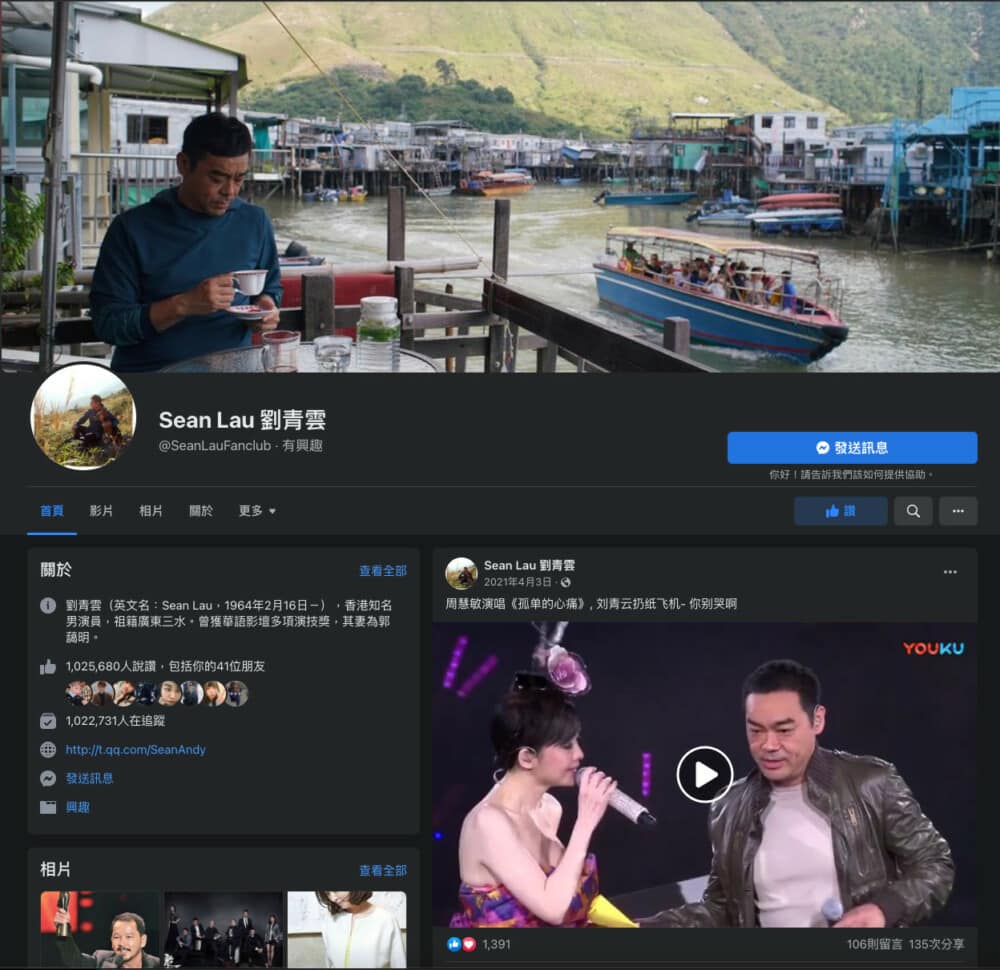Open the post's three-dot menu
This screenshot has height=970, width=1000.
pyautogui.click(x=949, y=572)
